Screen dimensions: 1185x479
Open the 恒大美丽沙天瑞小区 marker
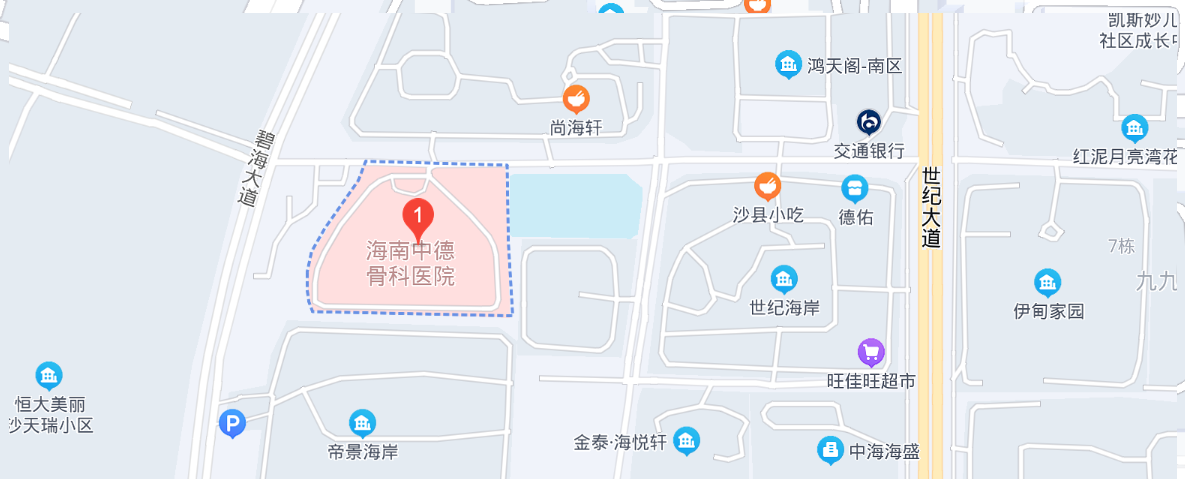tap(49, 376)
